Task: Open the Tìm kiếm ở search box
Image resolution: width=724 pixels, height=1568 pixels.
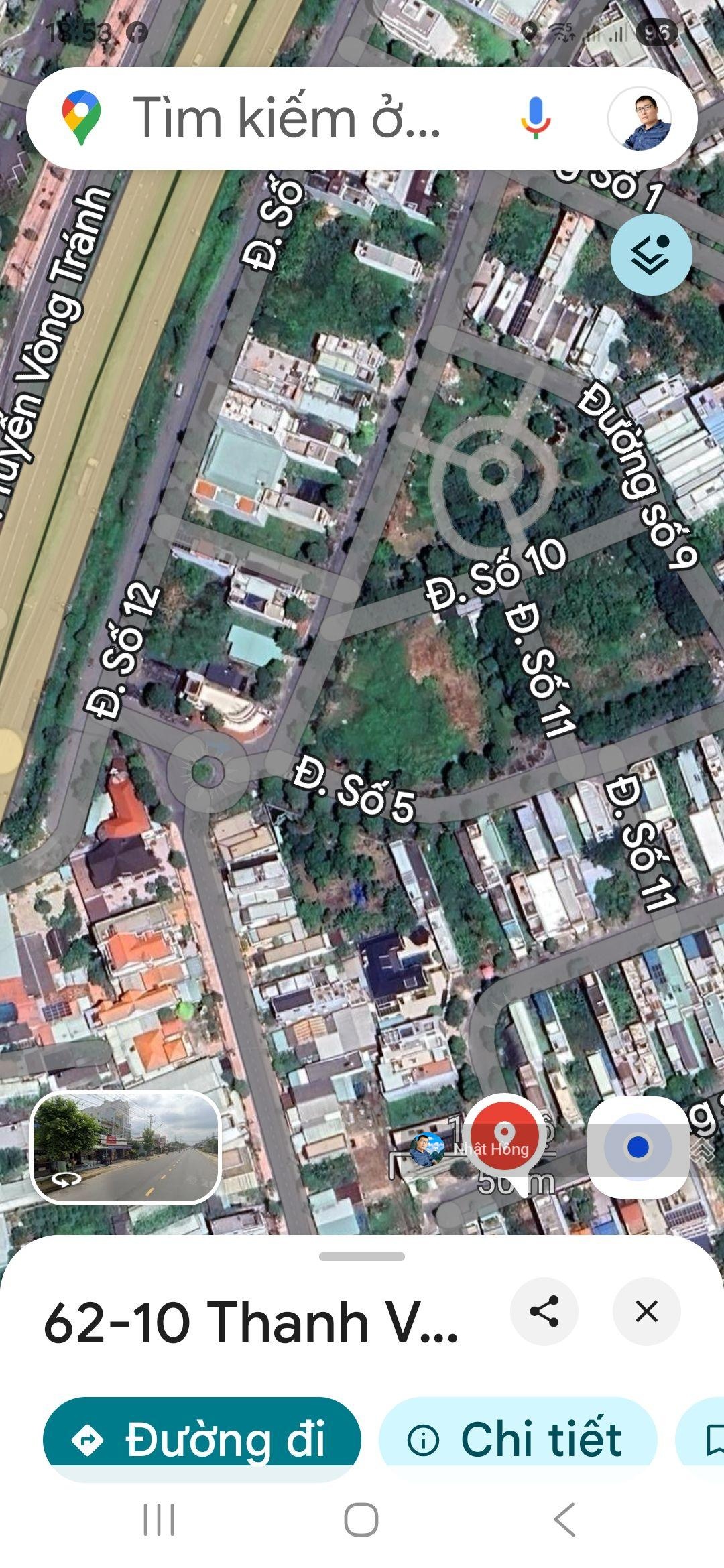Action: click(x=288, y=118)
